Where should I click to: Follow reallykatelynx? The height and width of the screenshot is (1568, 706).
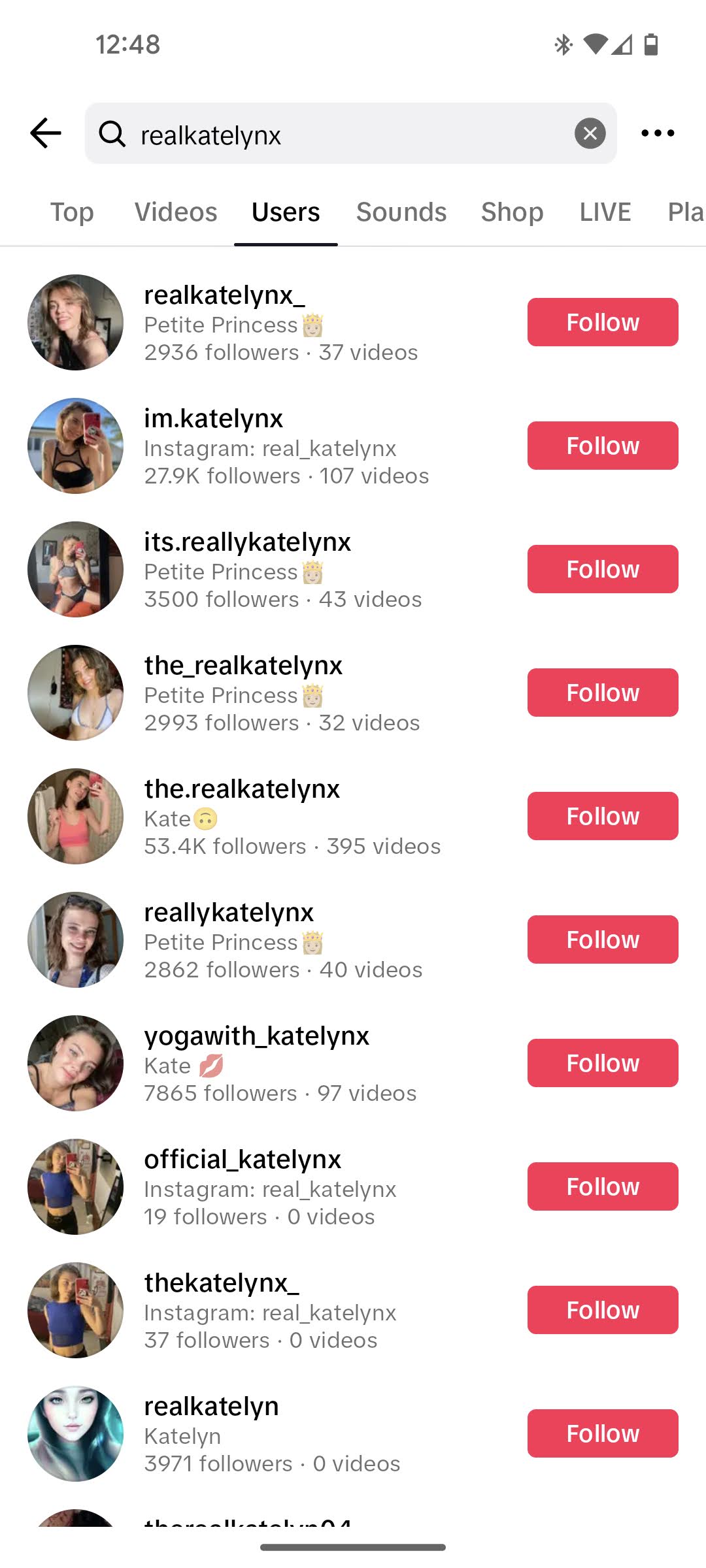tap(602, 939)
